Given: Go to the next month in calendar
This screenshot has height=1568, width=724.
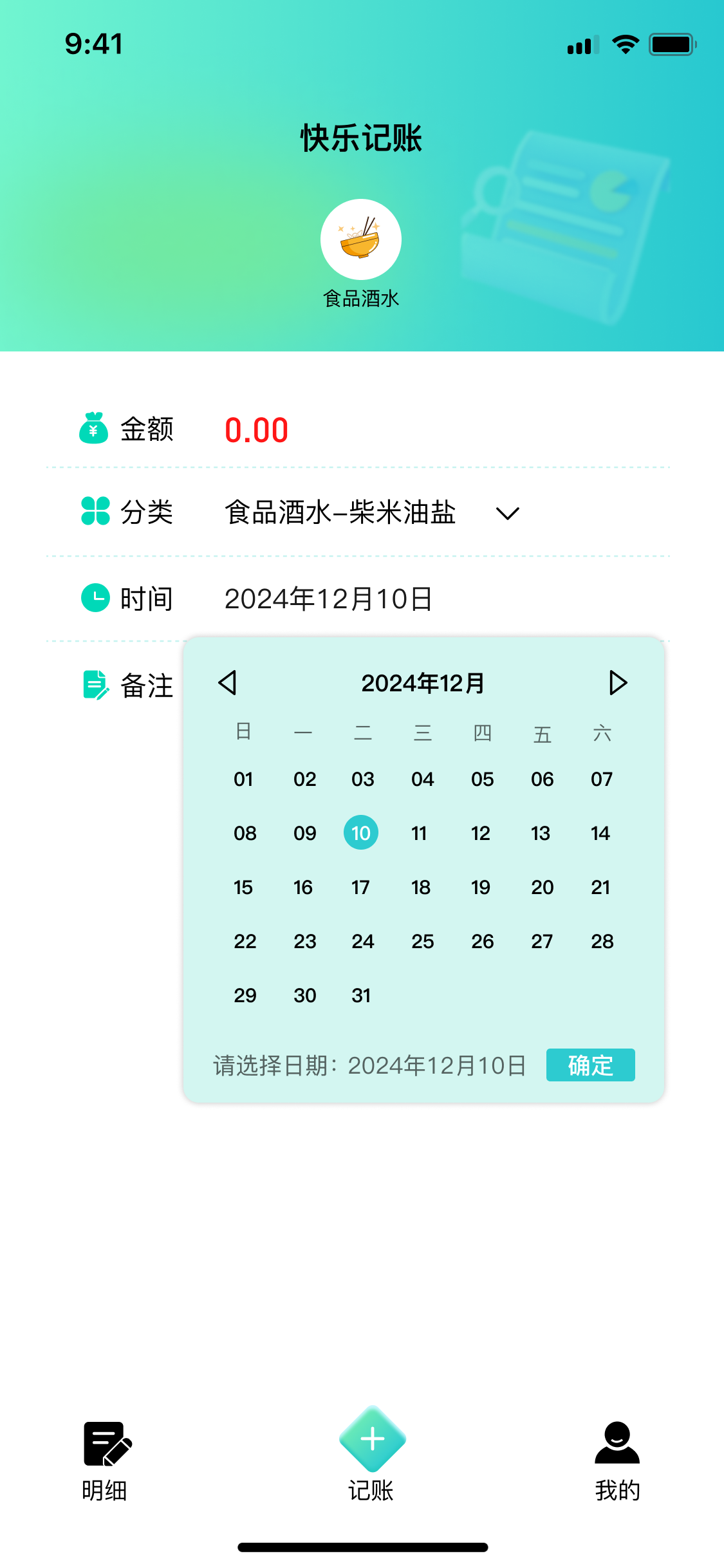Looking at the screenshot, I should click(x=618, y=682).
